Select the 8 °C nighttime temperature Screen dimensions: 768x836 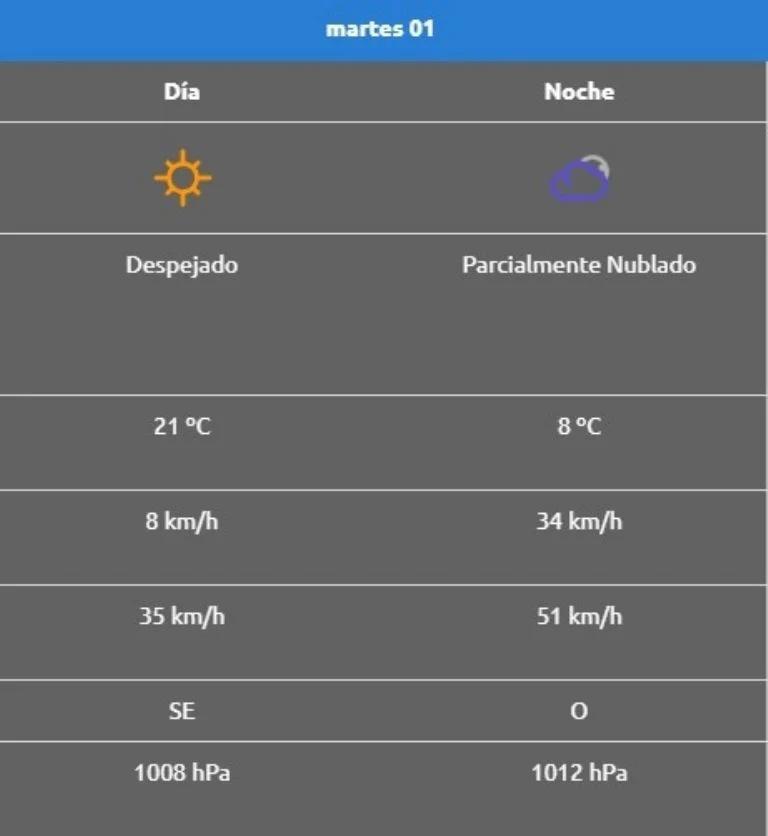click(576, 424)
